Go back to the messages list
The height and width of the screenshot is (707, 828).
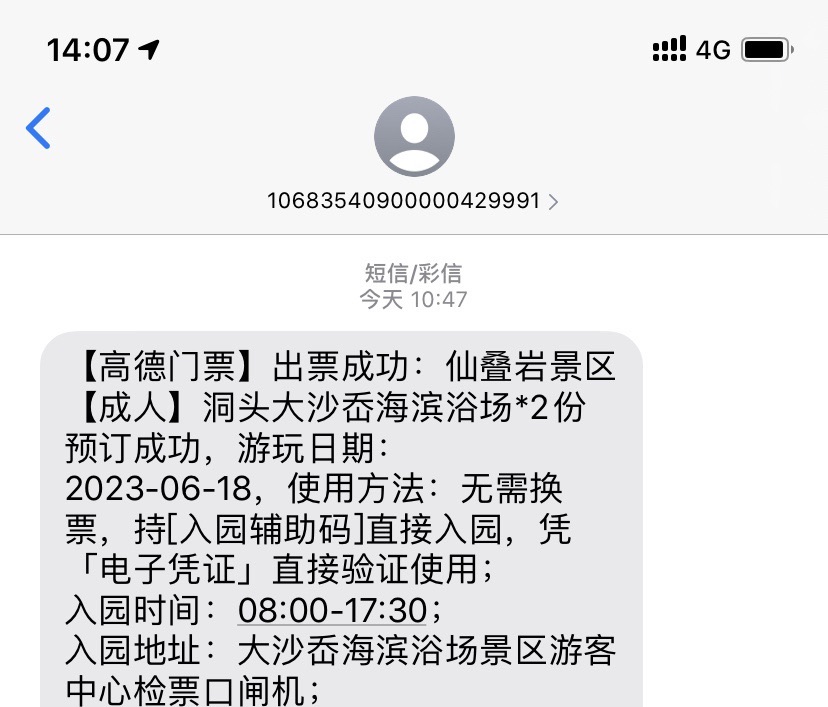(x=38, y=129)
